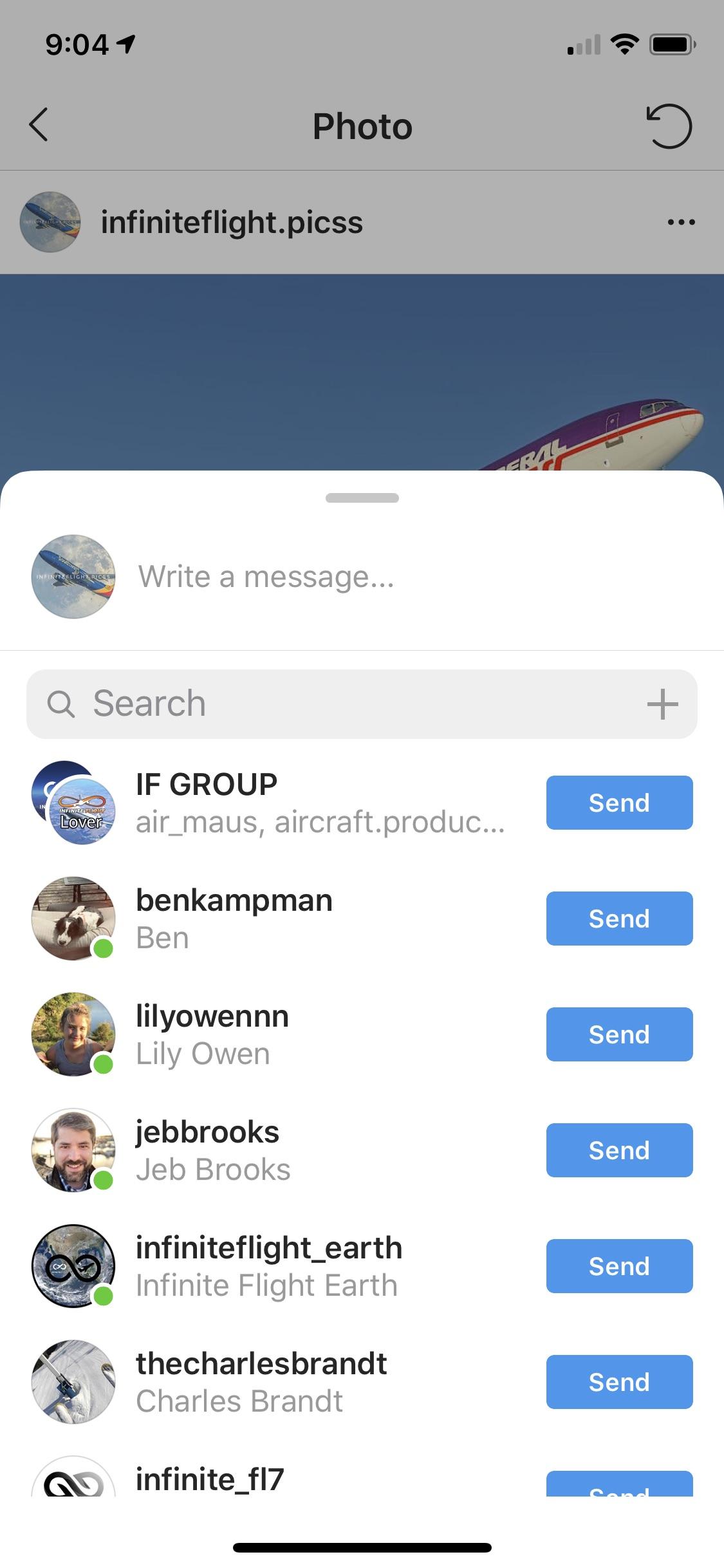Screen dimensions: 724x1568
Task: Send the photo to thecharlesbrandt
Action: pos(618,1381)
